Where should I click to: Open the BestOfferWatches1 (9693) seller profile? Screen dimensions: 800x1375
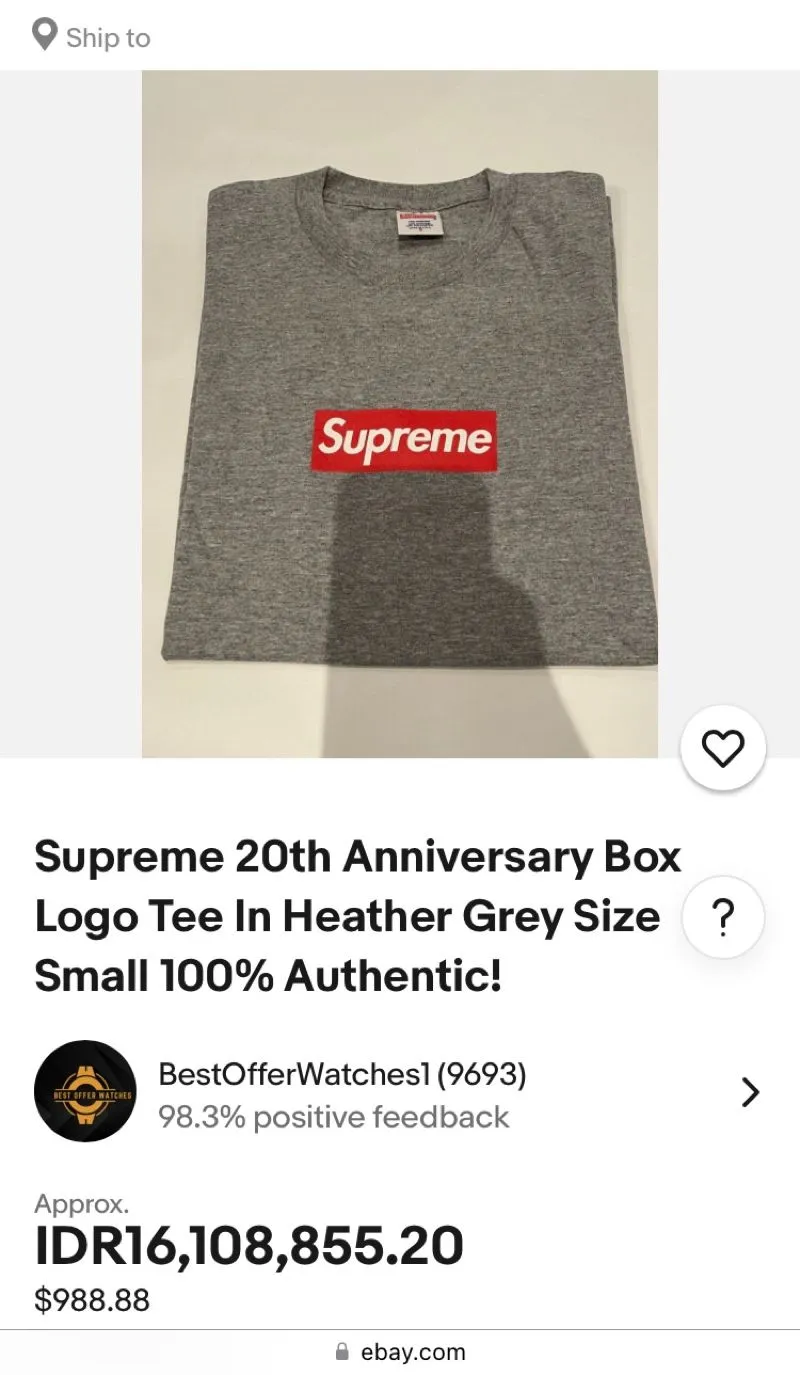coord(342,1074)
